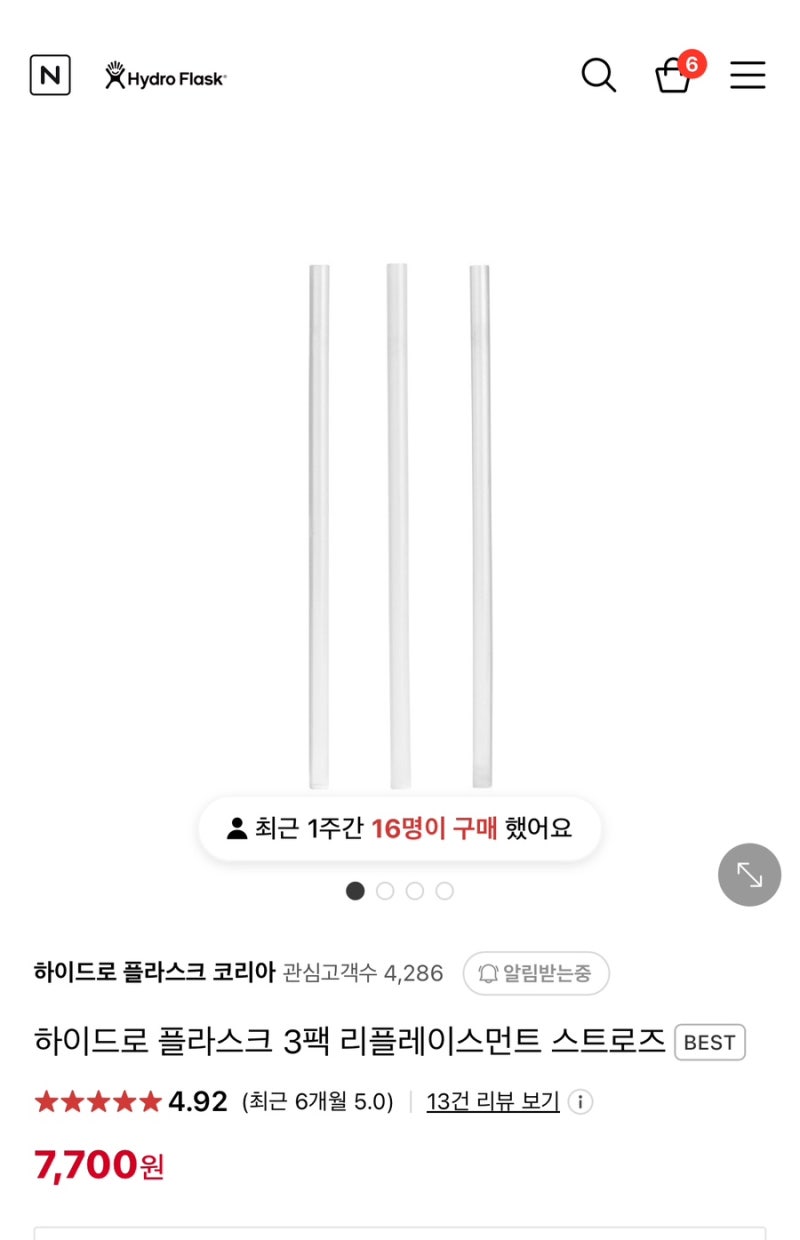
Task: Click the 16명이 구매 purchase banner
Action: pos(400,828)
